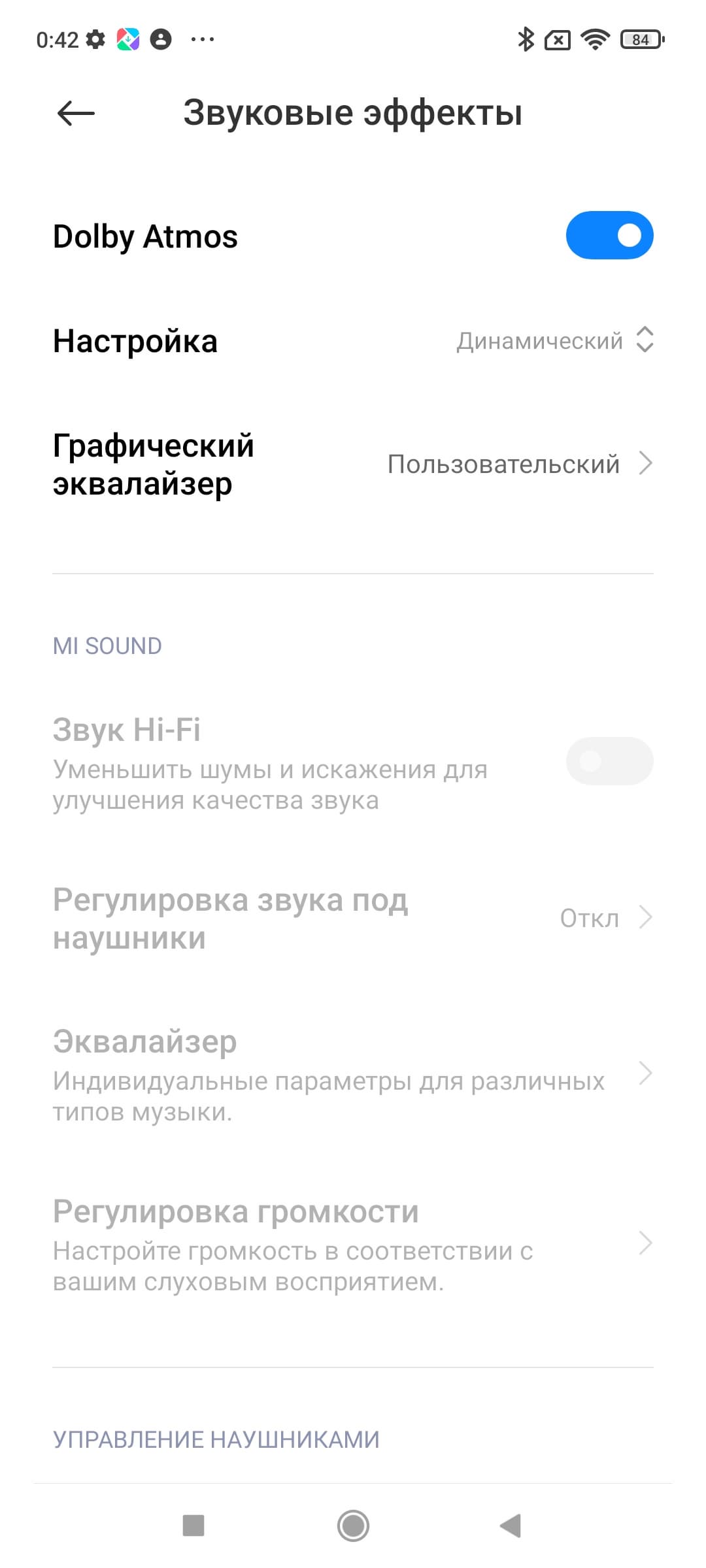Open the Эквалайзер row
Screen dimensions: 706x1568
point(353,1074)
